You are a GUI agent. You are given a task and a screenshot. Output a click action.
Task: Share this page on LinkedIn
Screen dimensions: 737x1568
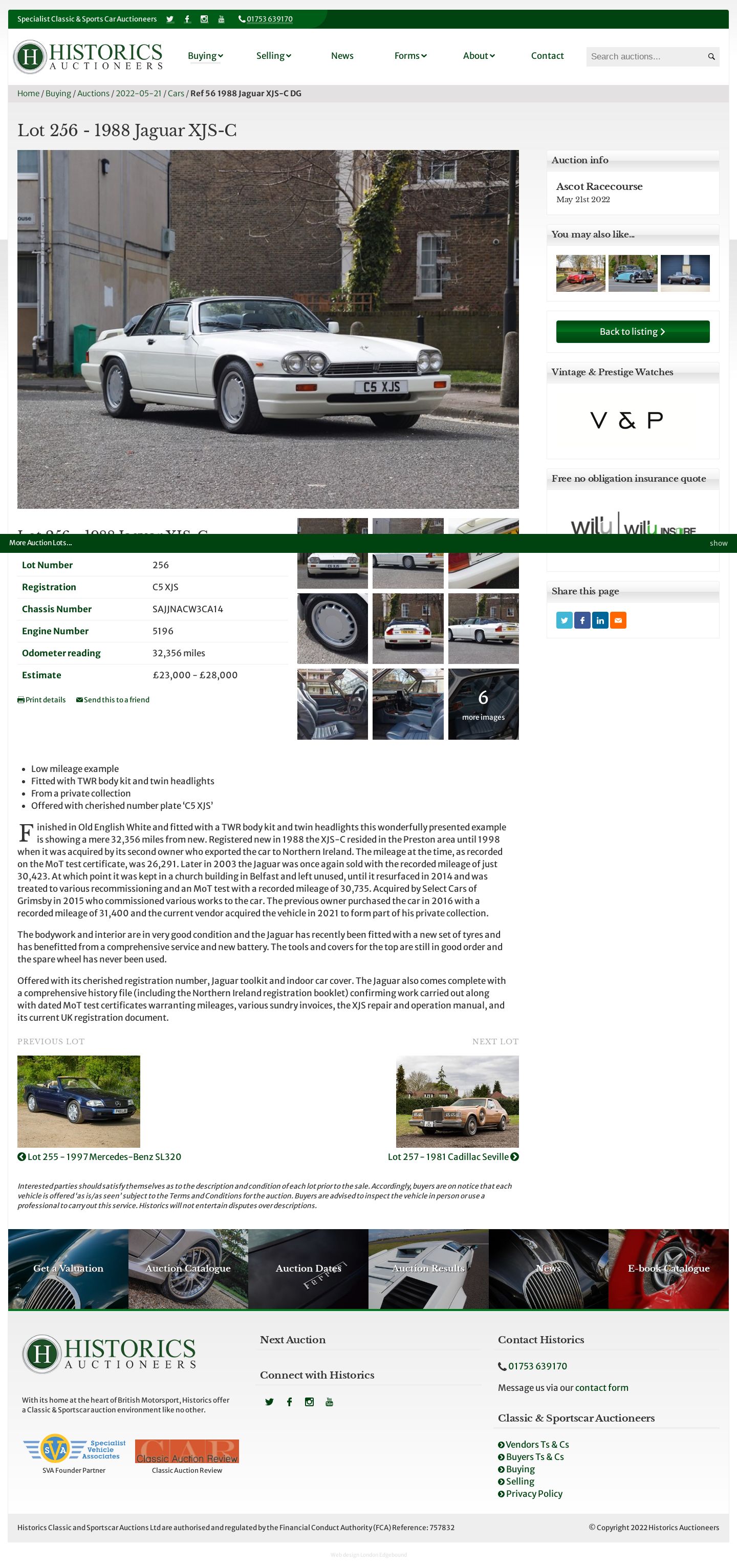(x=600, y=620)
